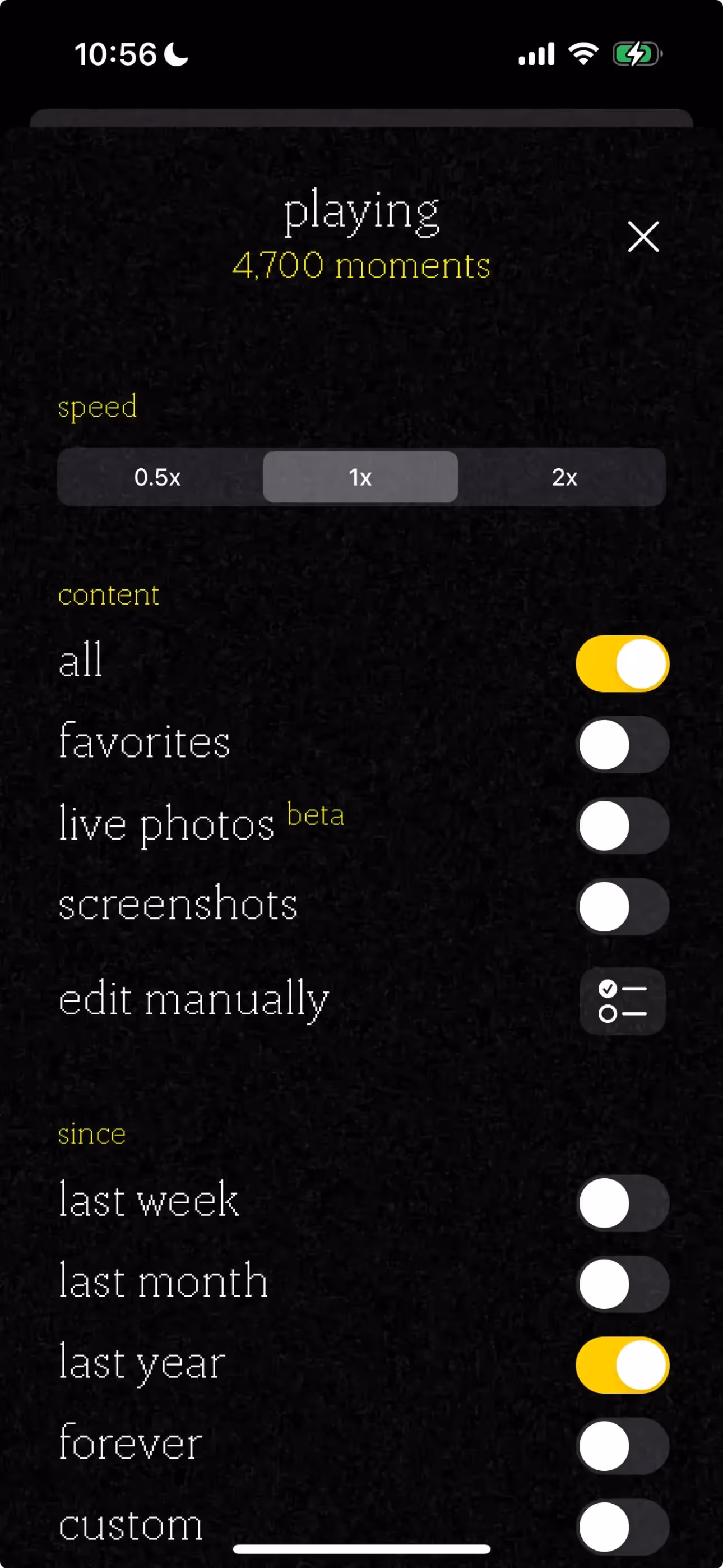Viewport: 723px width, 1568px height.
Task: Set playback speed to 0.5x
Action: pyautogui.click(x=157, y=477)
